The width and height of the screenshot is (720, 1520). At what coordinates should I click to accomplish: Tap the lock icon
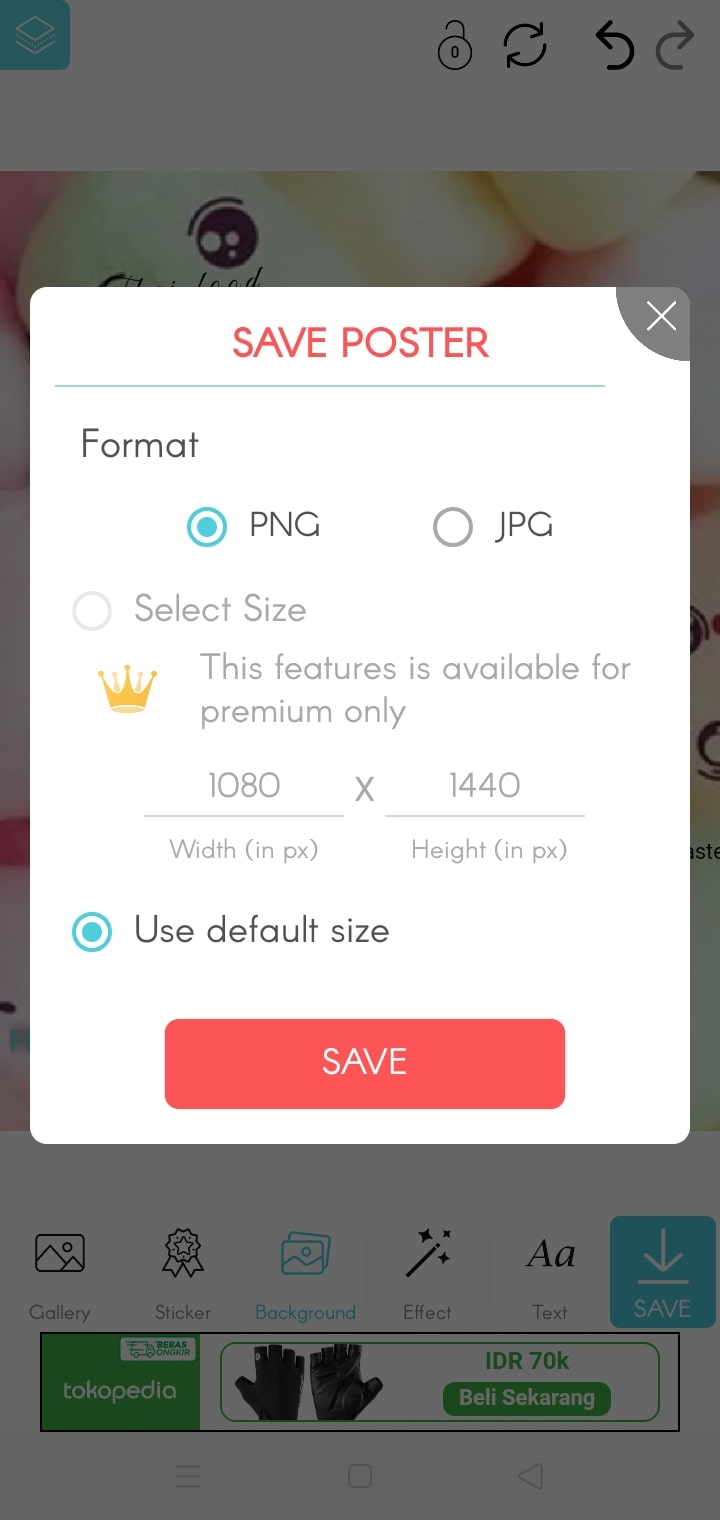tap(455, 46)
